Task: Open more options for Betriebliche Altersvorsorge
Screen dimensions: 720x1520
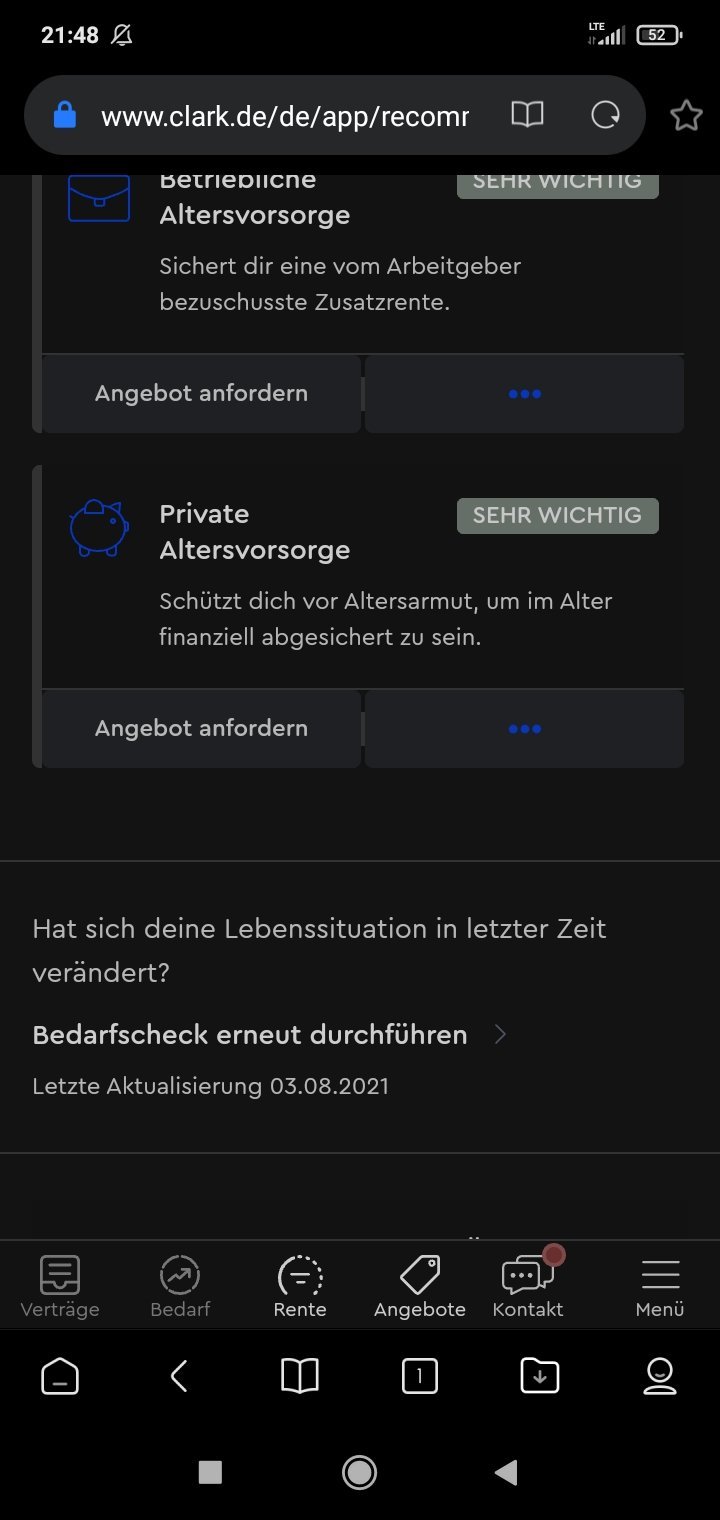Action: 524,394
